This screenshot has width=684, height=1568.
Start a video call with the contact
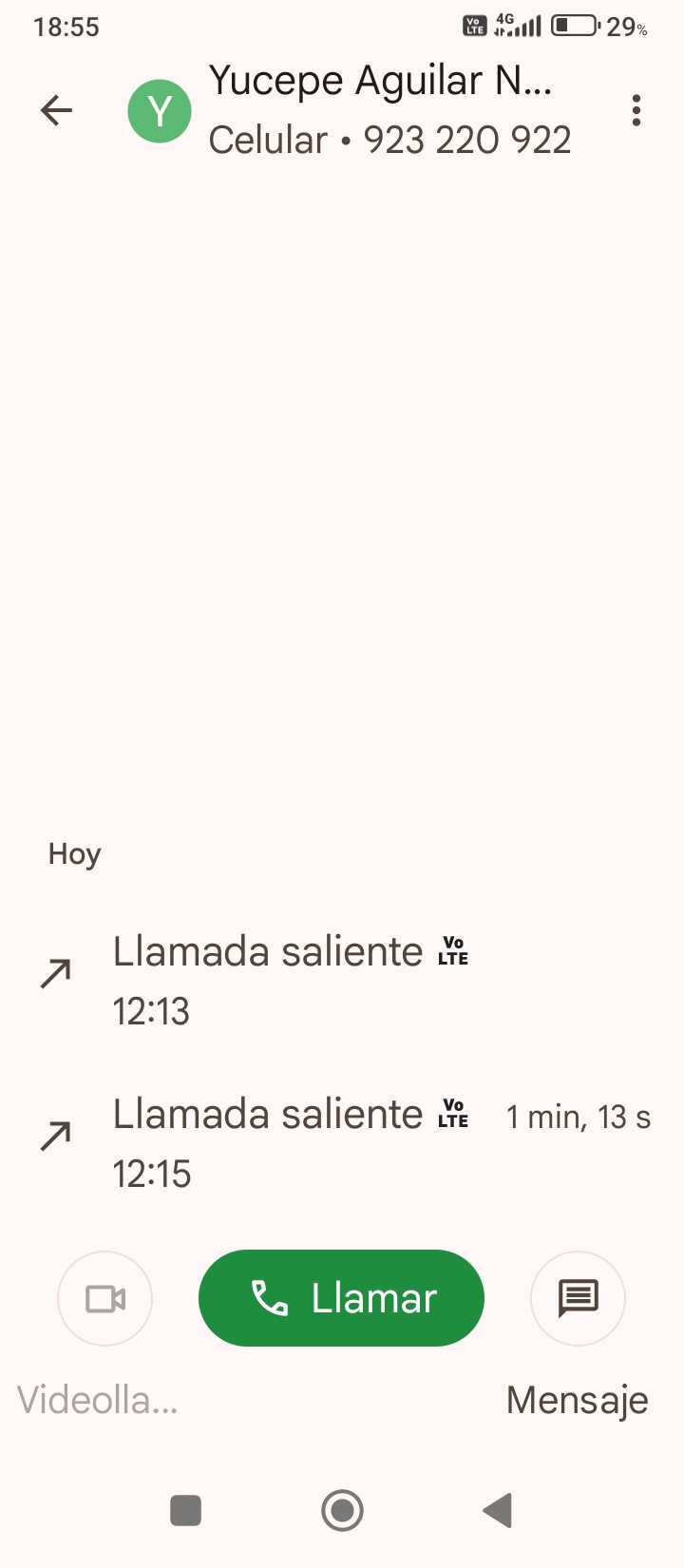104,1298
